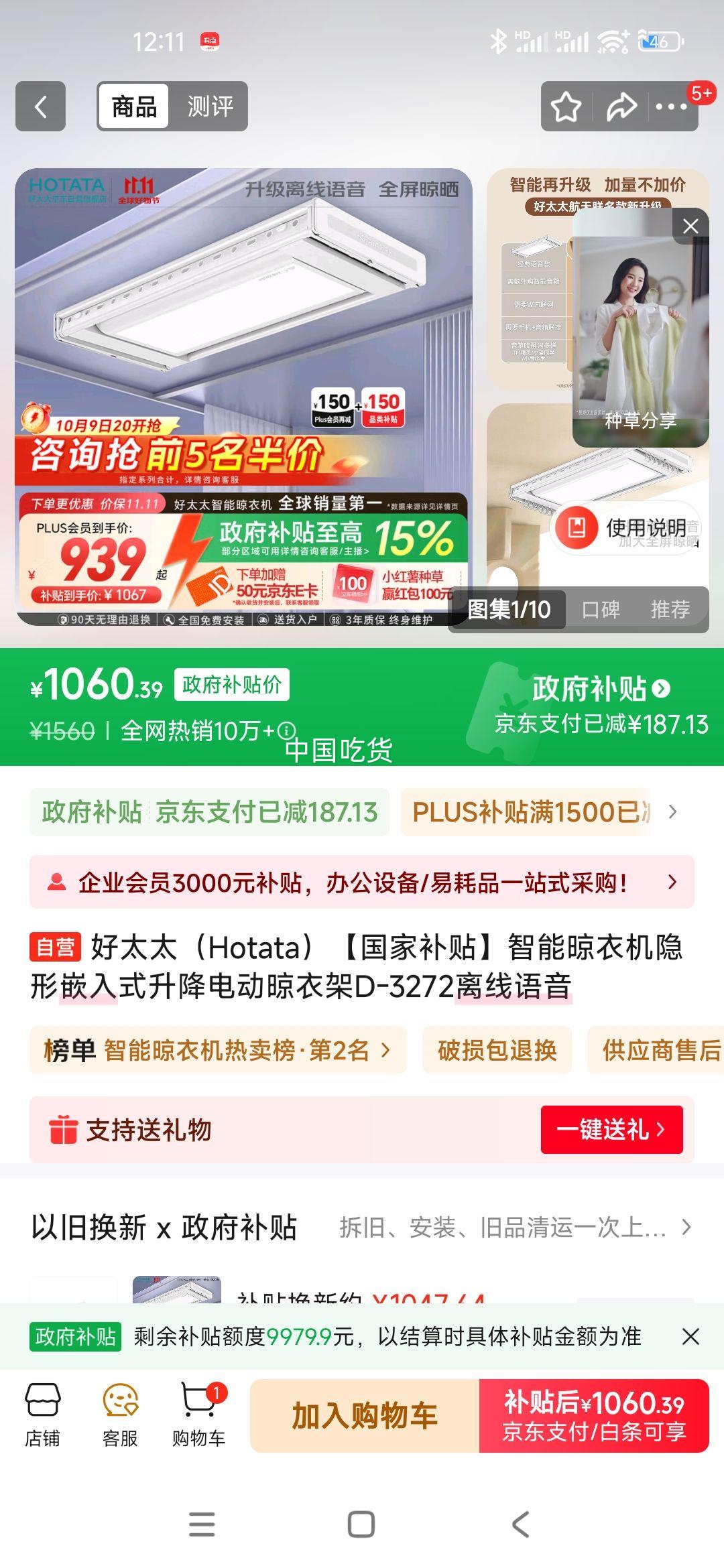The width and height of the screenshot is (724, 1568).
Task: Visit the 店铺 store page
Action: coord(42,1415)
